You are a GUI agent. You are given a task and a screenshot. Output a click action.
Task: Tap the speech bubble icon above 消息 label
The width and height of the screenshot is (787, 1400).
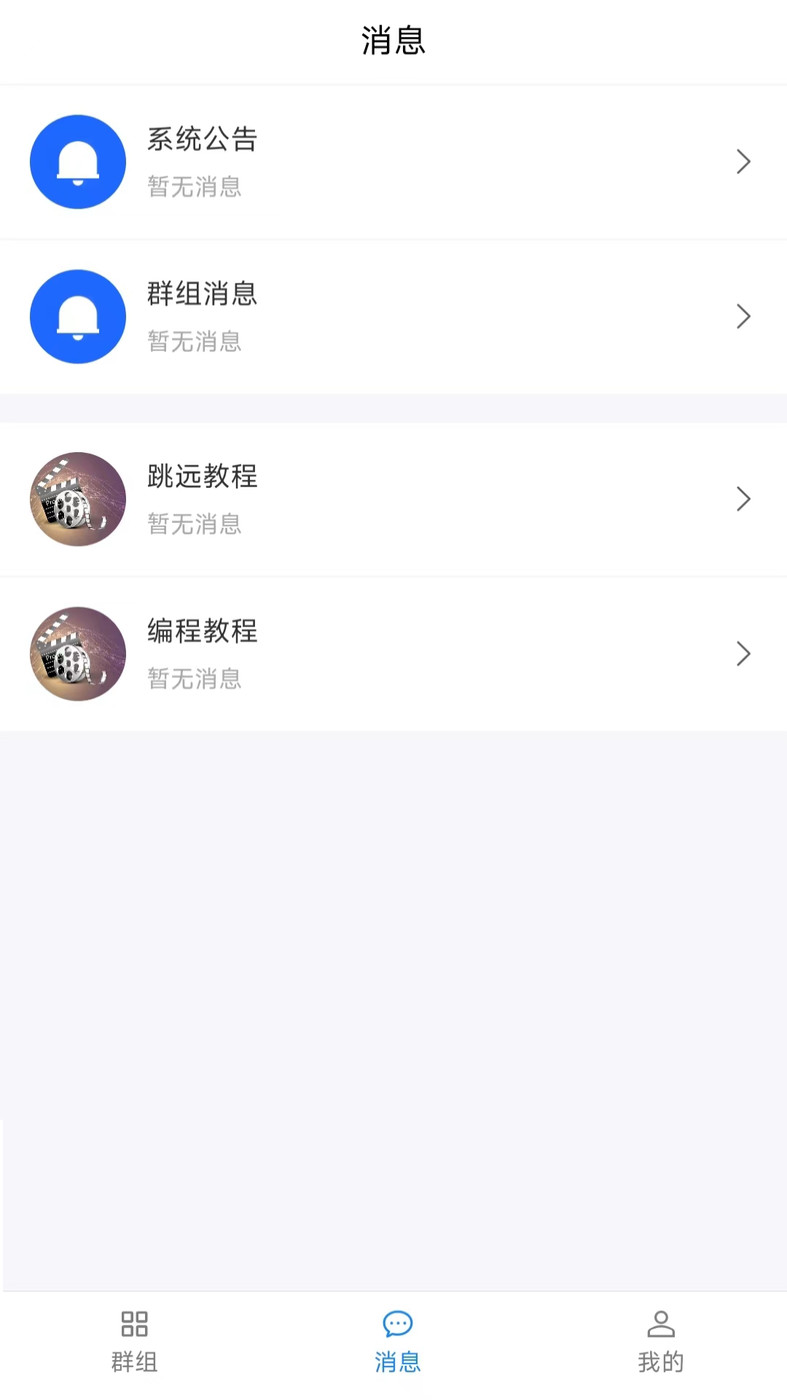click(x=397, y=1323)
